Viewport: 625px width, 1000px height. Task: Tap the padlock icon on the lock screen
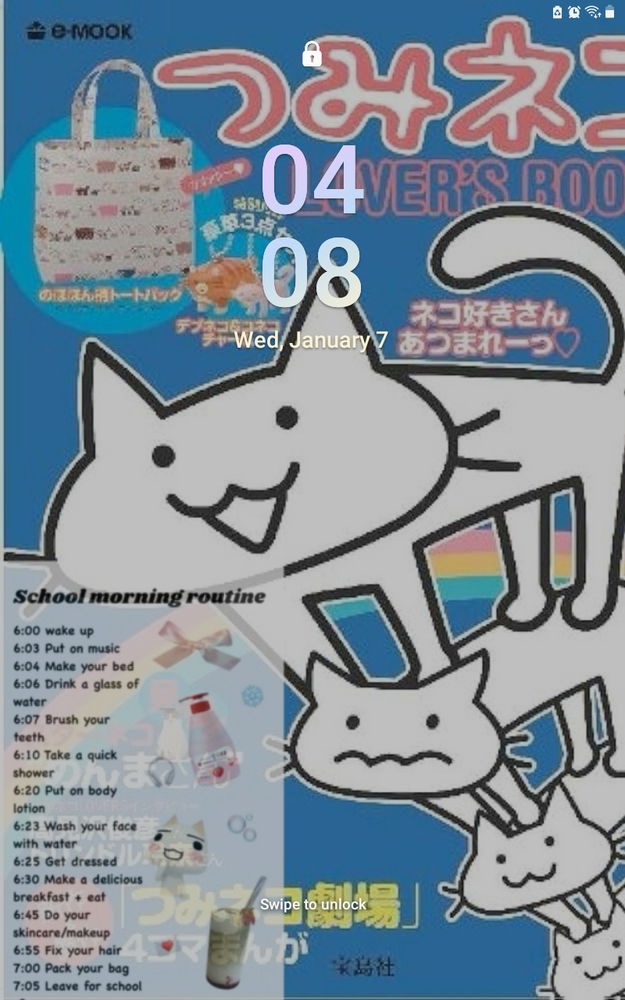point(312,54)
